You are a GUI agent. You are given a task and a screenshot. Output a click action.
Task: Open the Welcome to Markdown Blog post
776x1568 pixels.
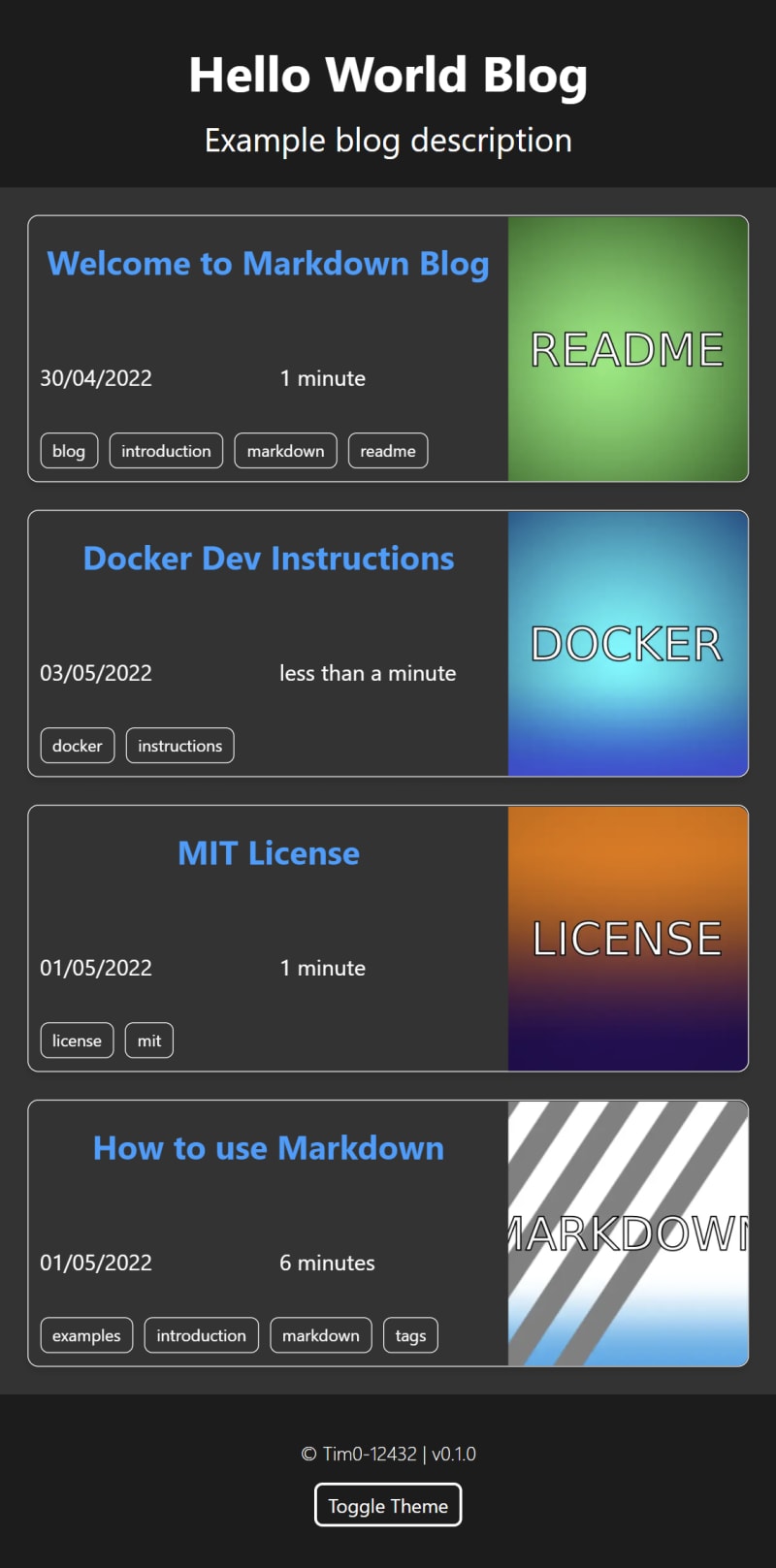(268, 264)
